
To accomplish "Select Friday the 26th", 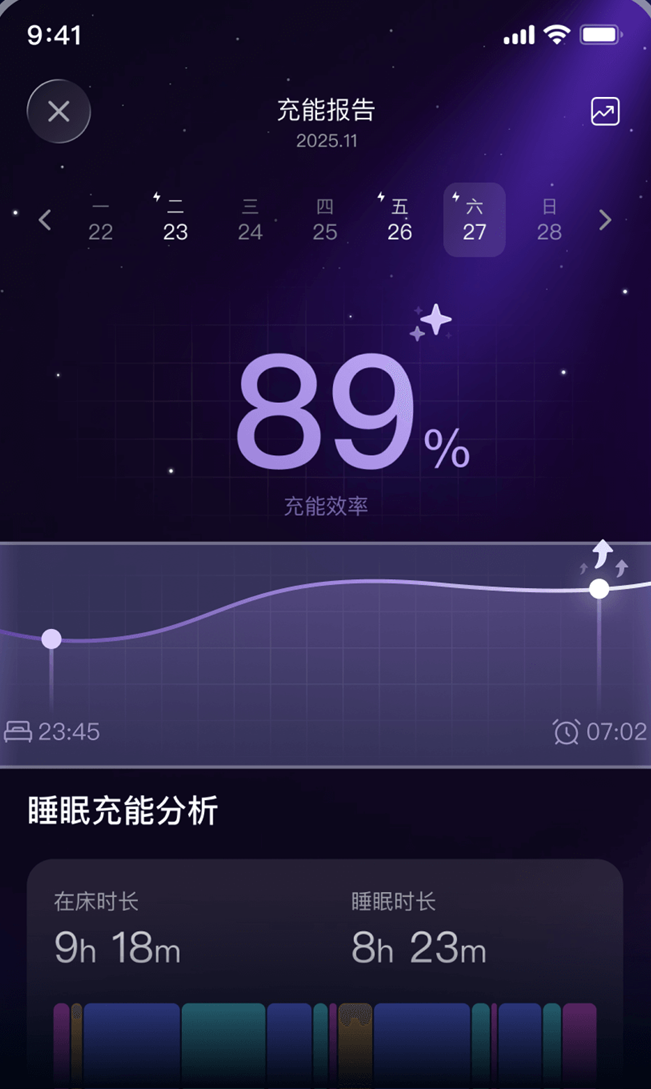I will coord(399,220).
